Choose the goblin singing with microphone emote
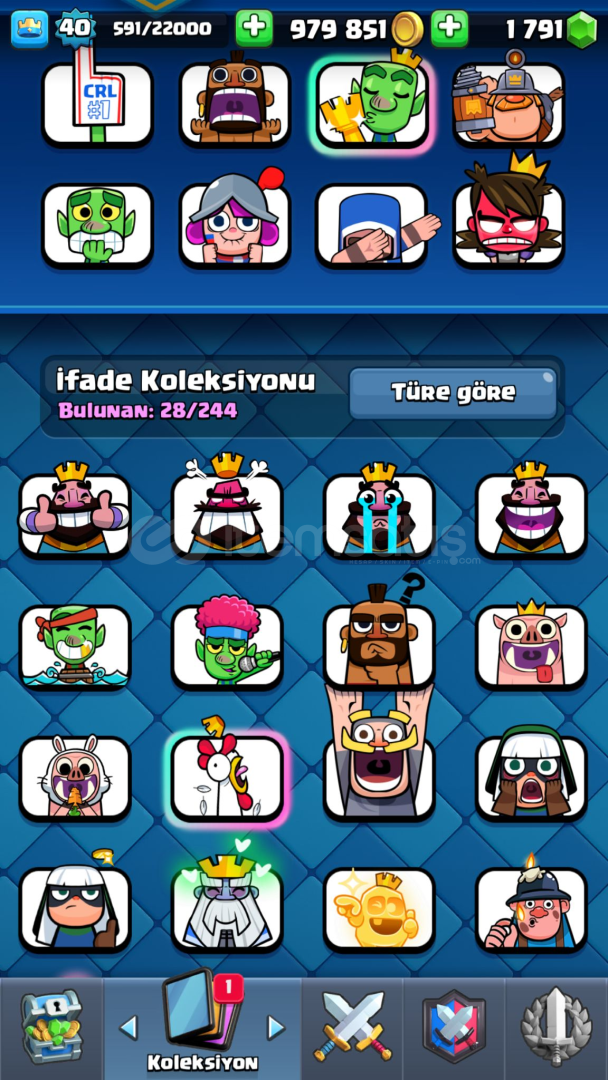The image size is (608, 1080). pos(227,647)
